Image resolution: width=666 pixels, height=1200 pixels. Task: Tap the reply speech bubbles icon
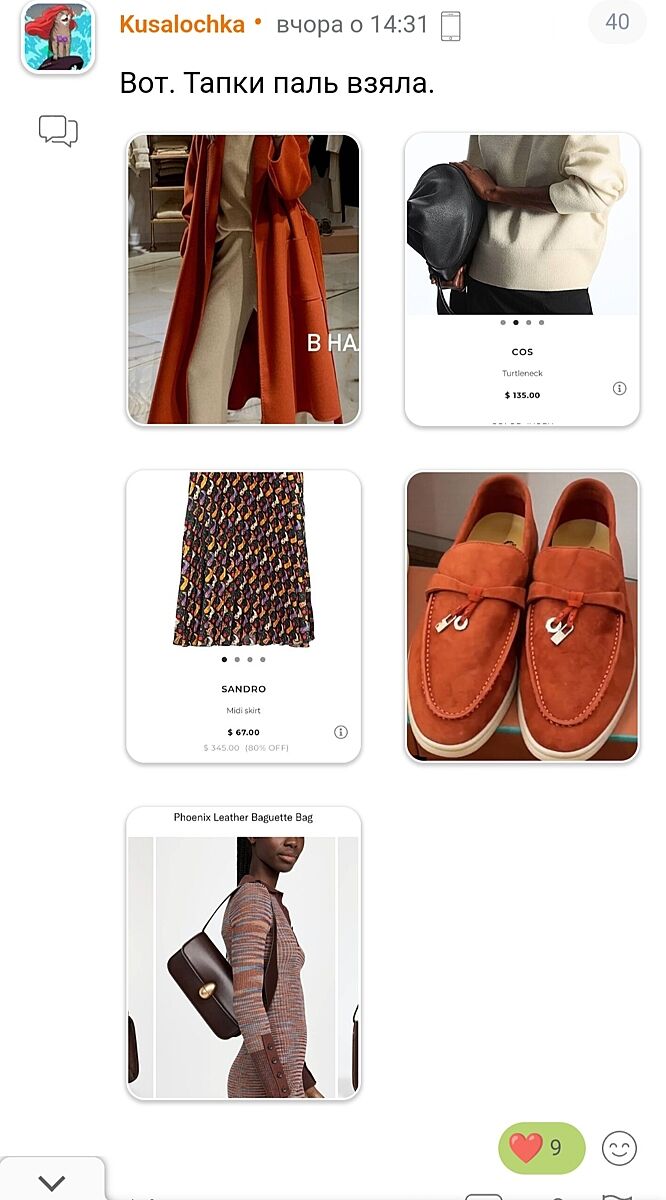[58, 131]
